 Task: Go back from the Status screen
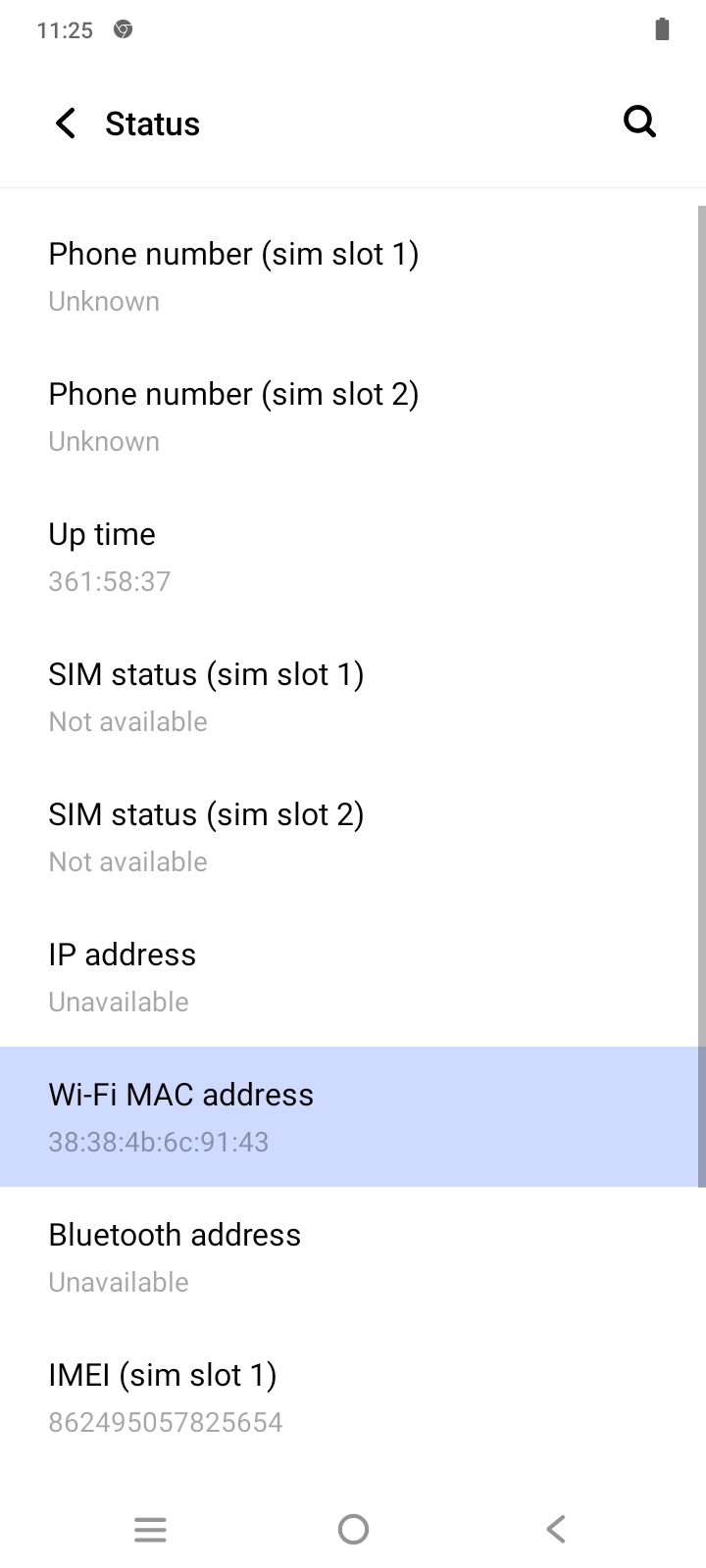click(x=66, y=123)
